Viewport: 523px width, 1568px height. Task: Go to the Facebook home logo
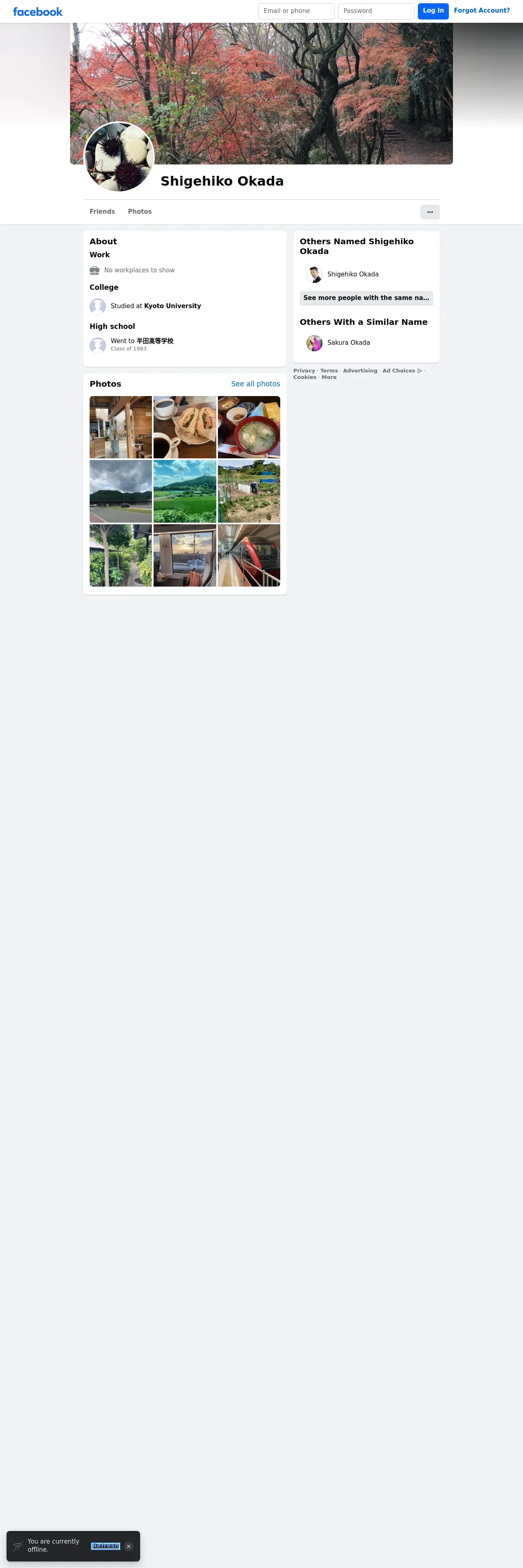(38, 11)
